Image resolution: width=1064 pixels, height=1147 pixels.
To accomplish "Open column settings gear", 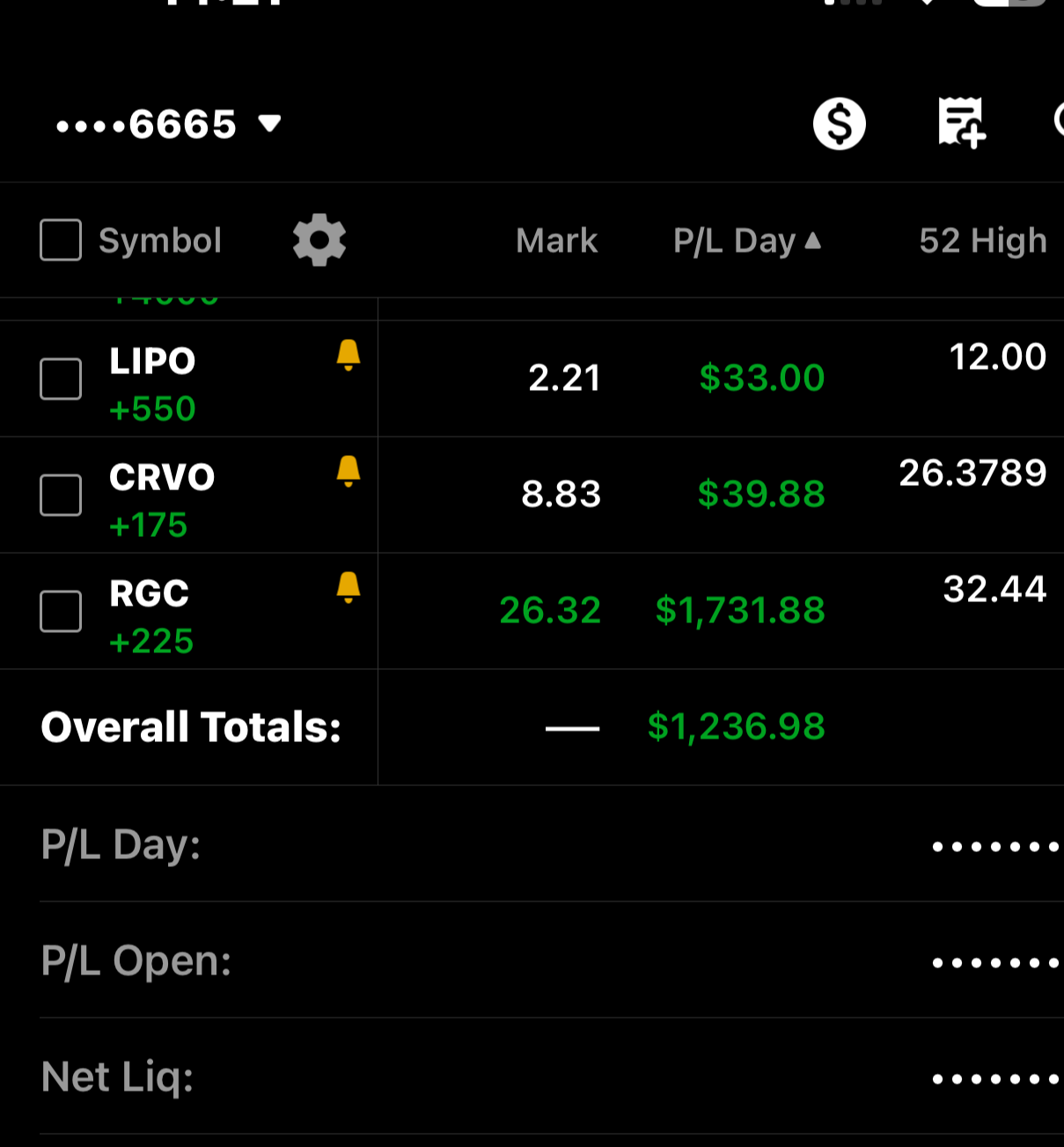I will coord(319,240).
